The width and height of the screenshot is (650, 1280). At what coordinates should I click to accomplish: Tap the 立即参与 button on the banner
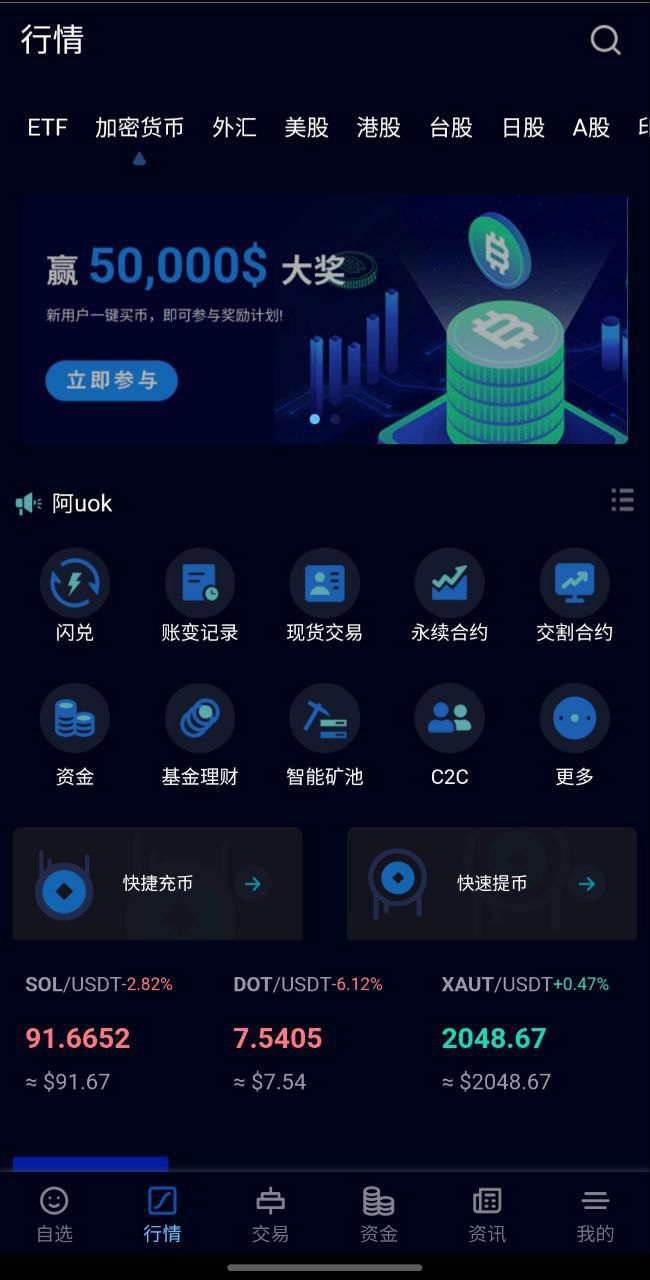[x=111, y=380]
